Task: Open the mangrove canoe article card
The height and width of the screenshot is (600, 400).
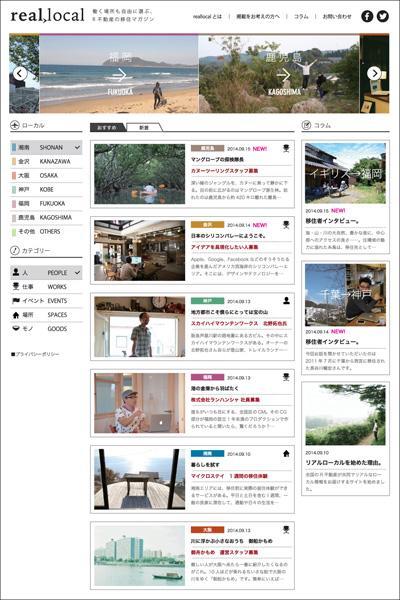Action: [193, 174]
